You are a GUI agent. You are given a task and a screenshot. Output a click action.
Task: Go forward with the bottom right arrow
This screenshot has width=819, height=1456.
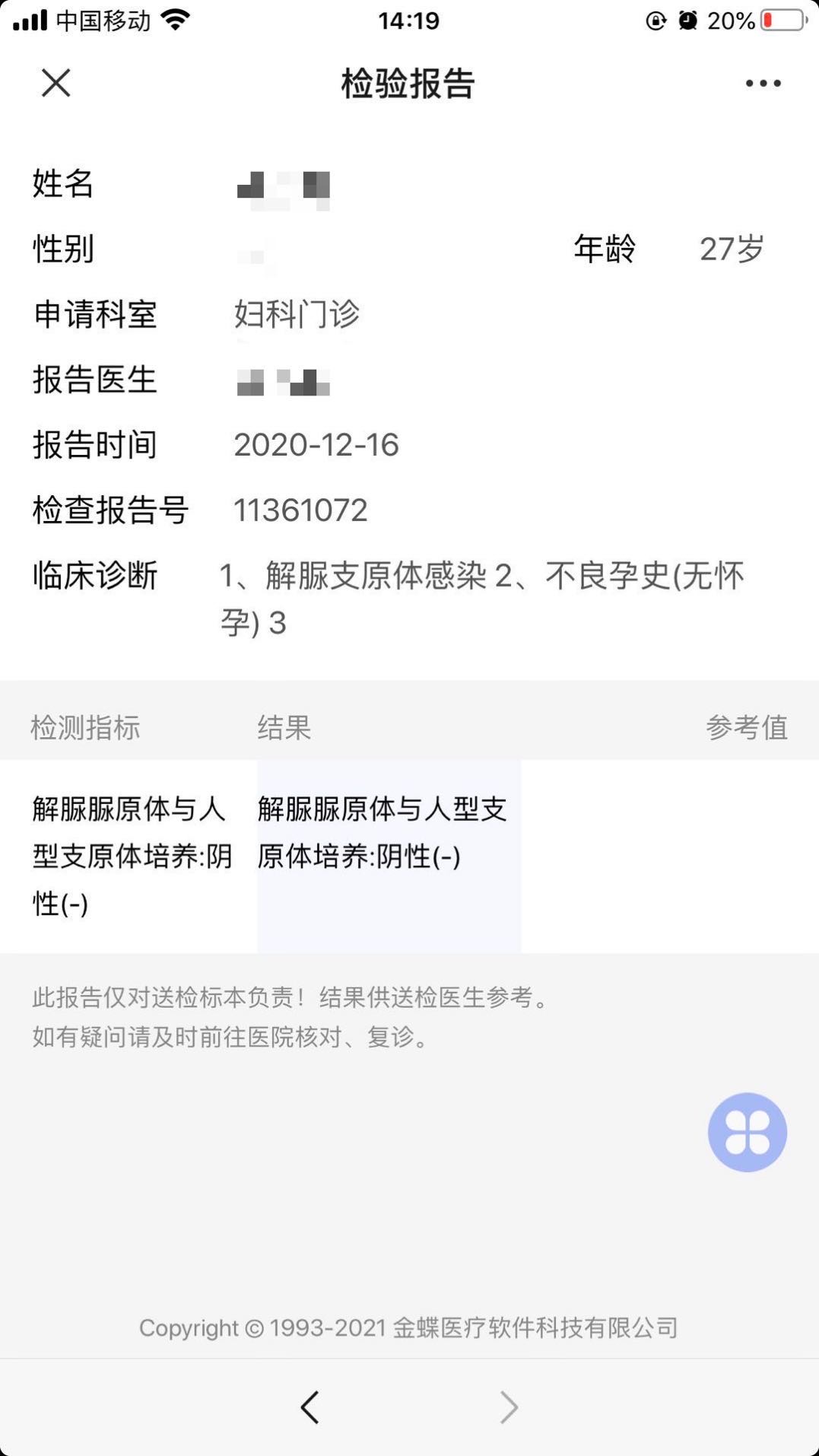point(509,1407)
